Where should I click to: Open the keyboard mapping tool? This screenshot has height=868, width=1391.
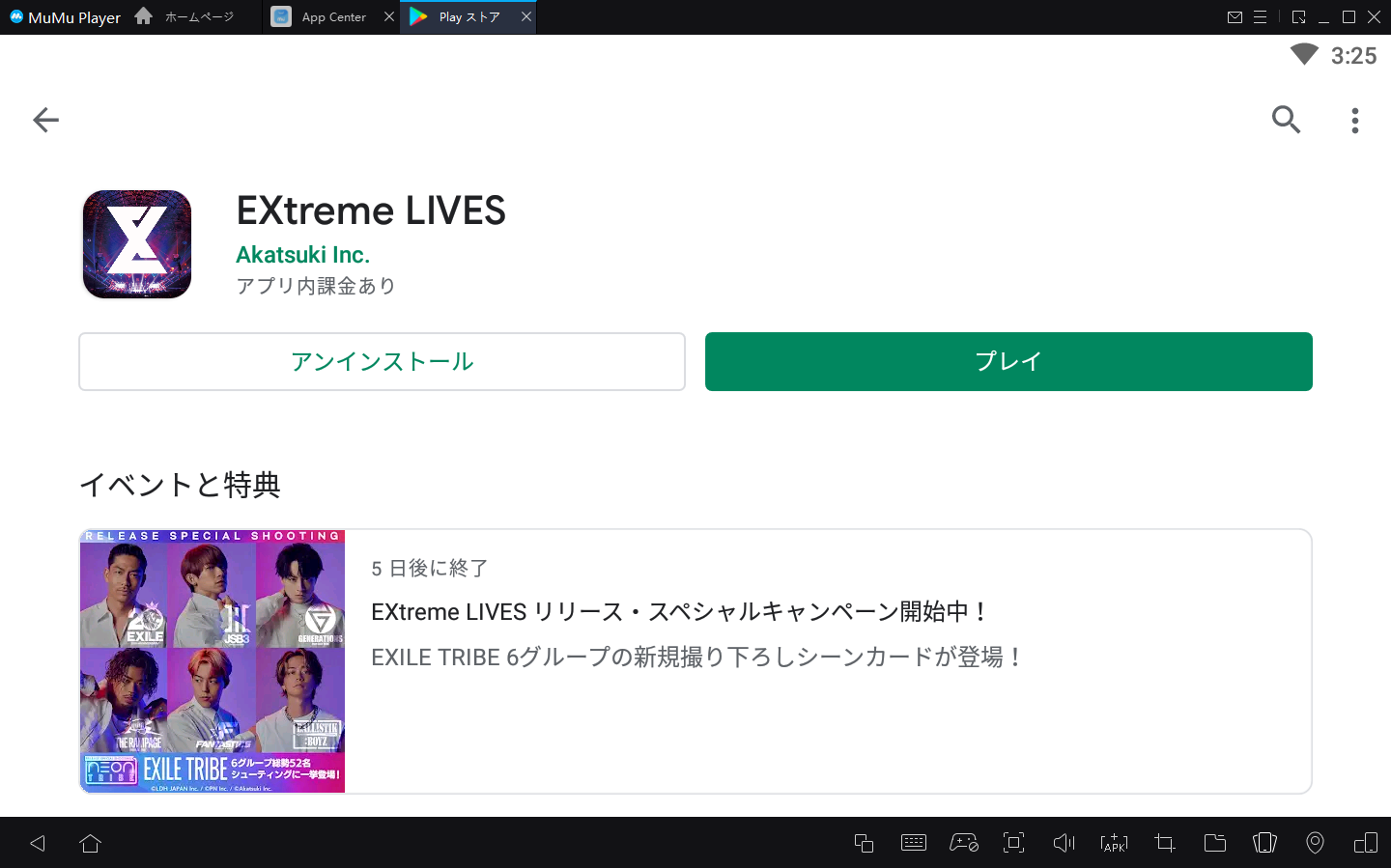coord(913,843)
